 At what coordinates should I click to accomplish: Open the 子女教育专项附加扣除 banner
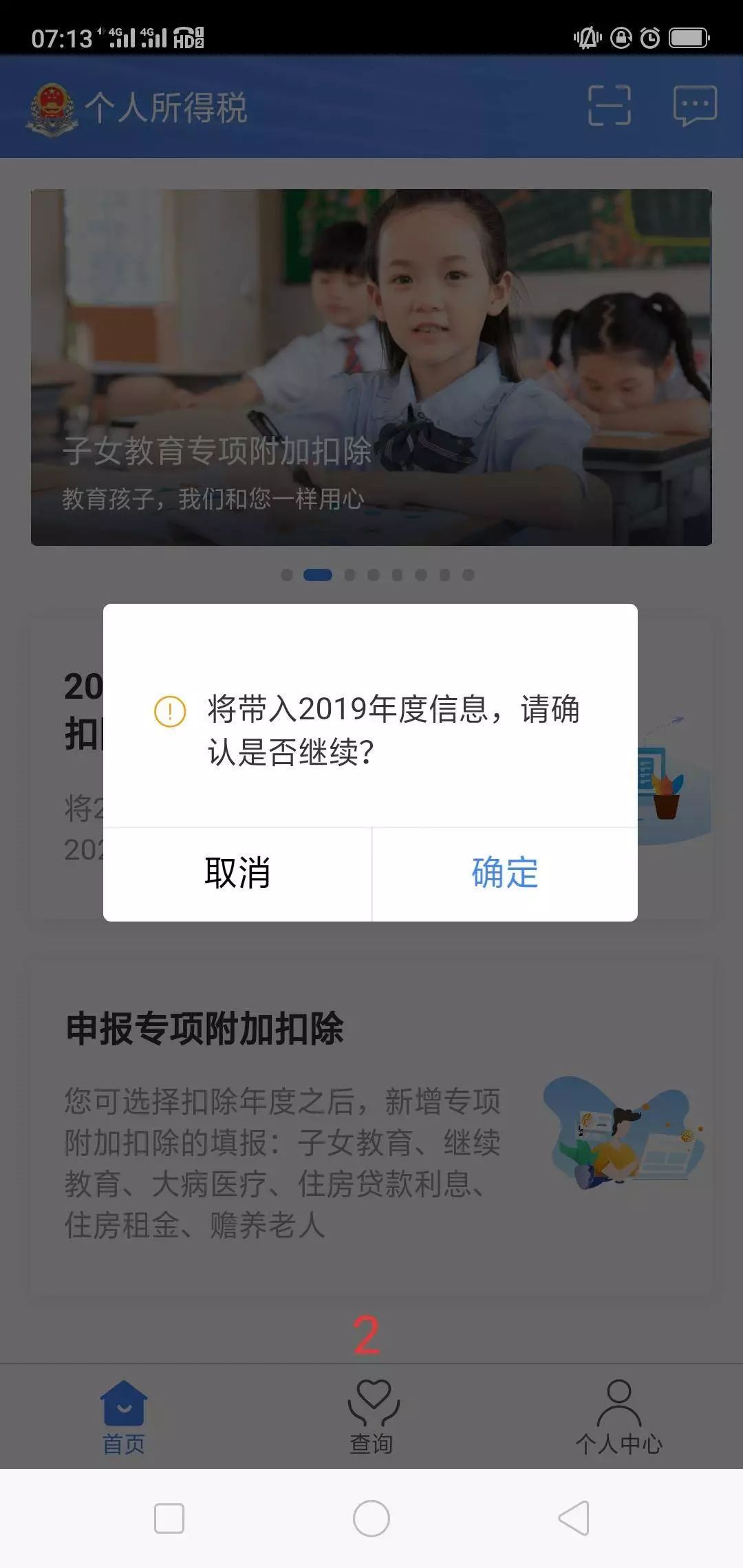[x=371, y=367]
